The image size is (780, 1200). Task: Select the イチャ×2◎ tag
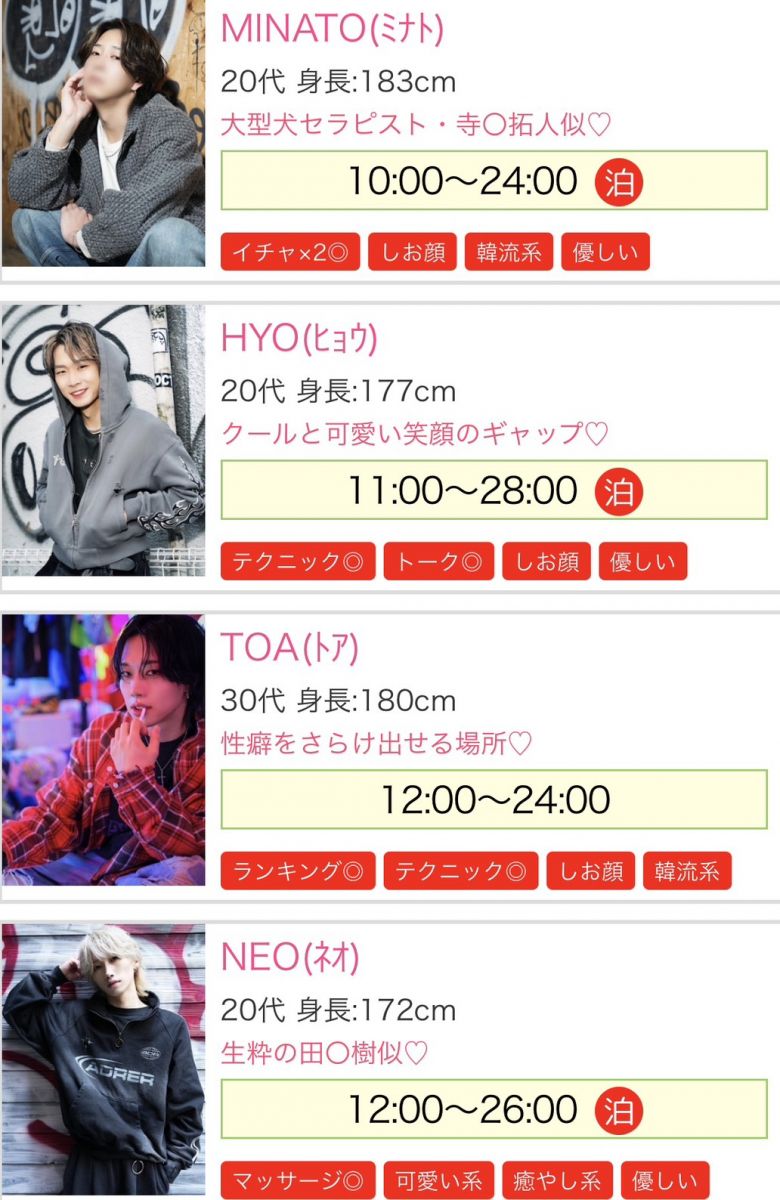point(290,252)
